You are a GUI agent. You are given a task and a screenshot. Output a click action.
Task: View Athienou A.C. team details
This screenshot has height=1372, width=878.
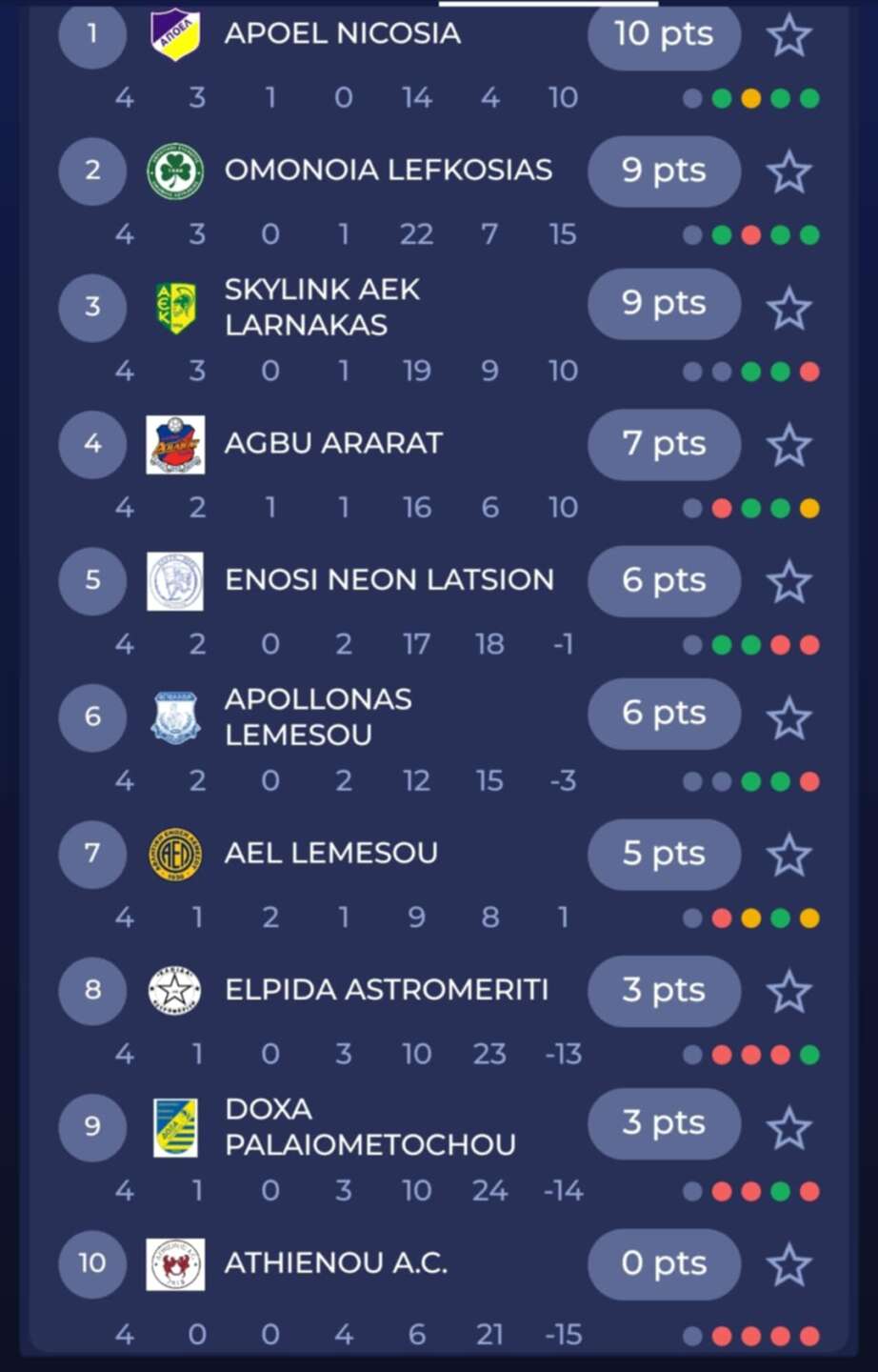click(335, 1262)
